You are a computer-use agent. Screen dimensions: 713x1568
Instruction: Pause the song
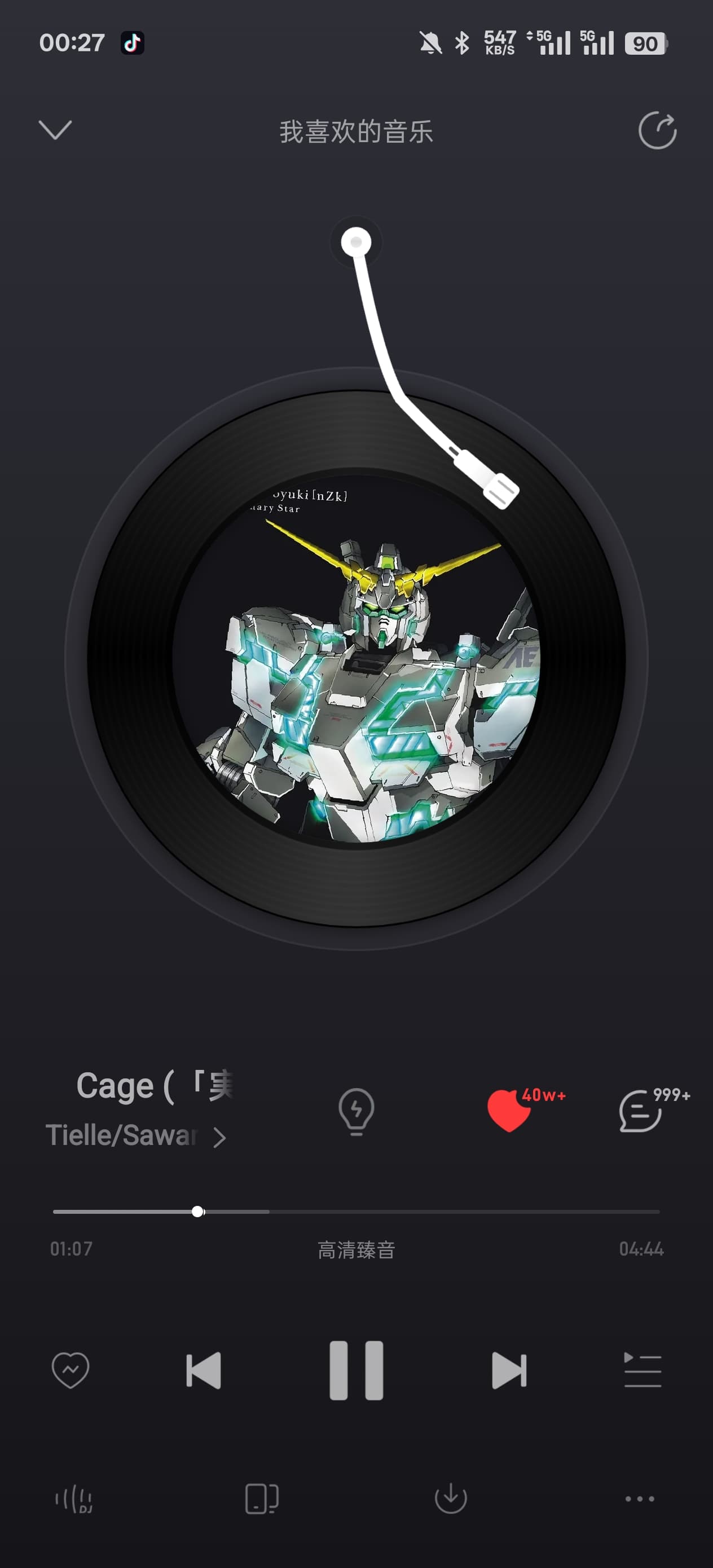tap(356, 1370)
